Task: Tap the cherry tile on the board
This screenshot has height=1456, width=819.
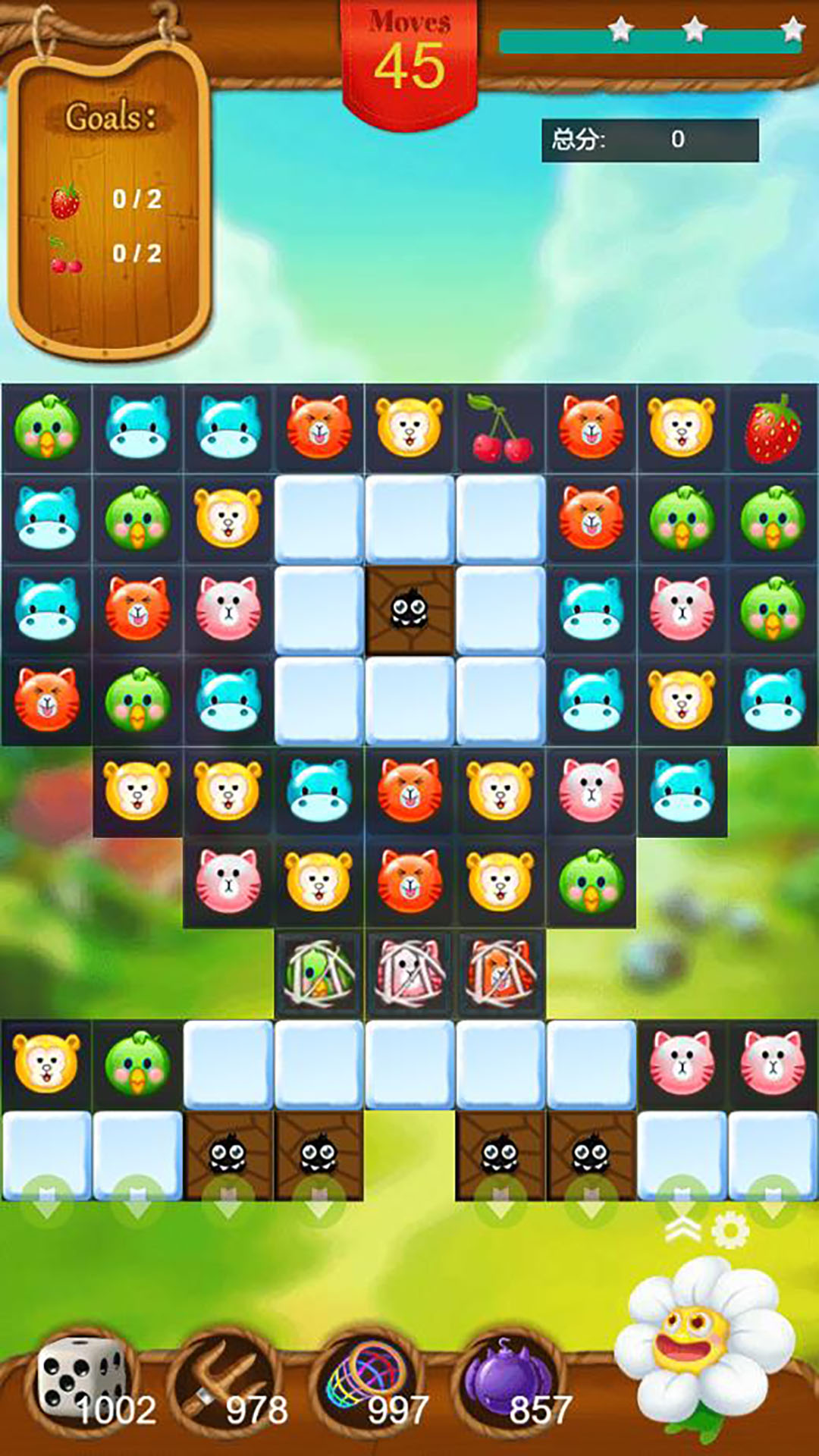Action: 500,429
